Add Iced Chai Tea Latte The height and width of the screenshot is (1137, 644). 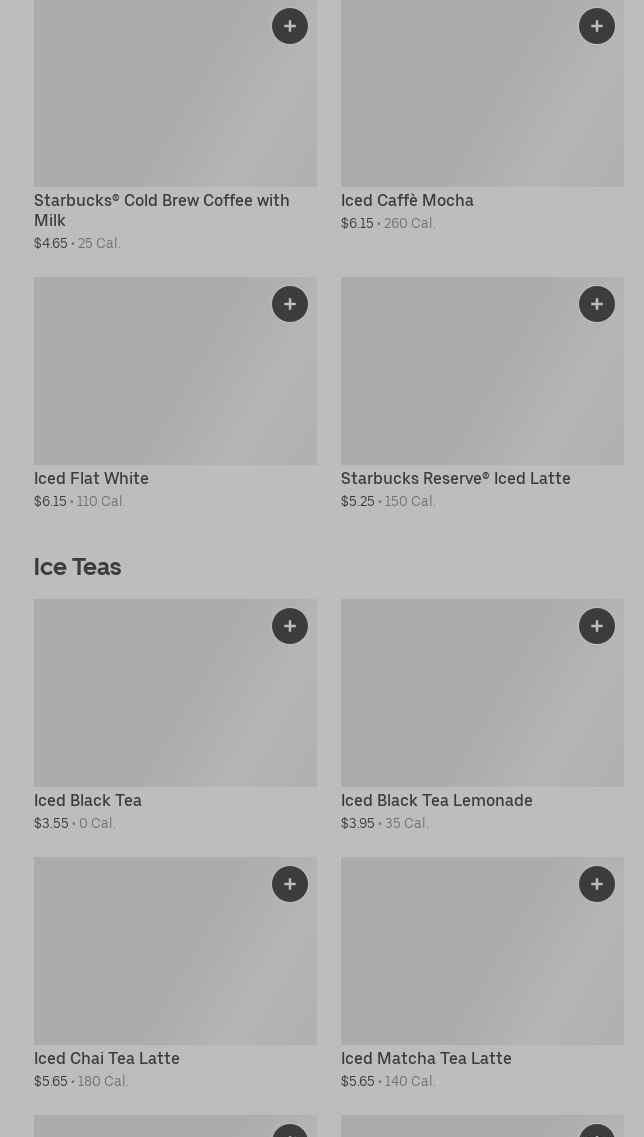(x=290, y=884)
